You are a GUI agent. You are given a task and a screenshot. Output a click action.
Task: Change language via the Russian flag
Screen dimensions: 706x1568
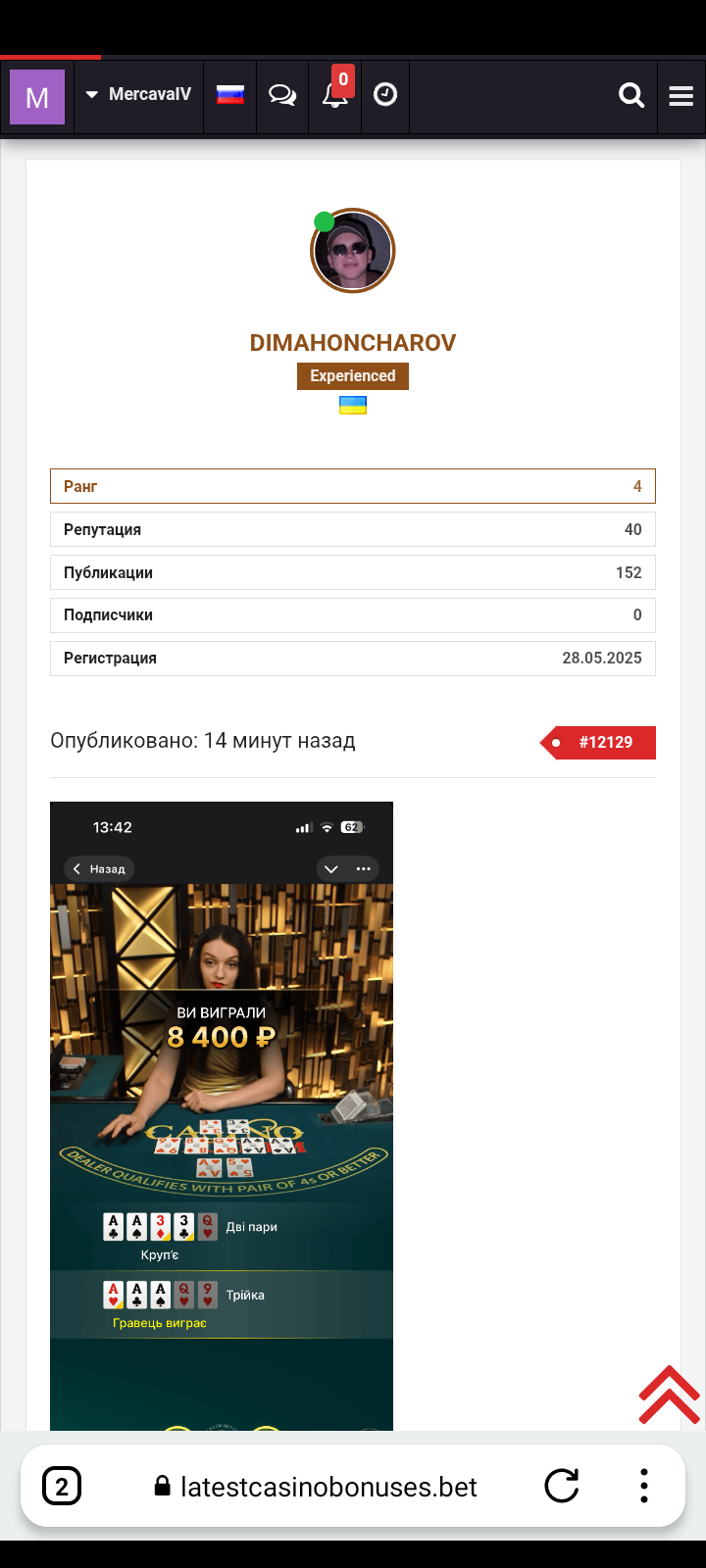pos(230,95)
